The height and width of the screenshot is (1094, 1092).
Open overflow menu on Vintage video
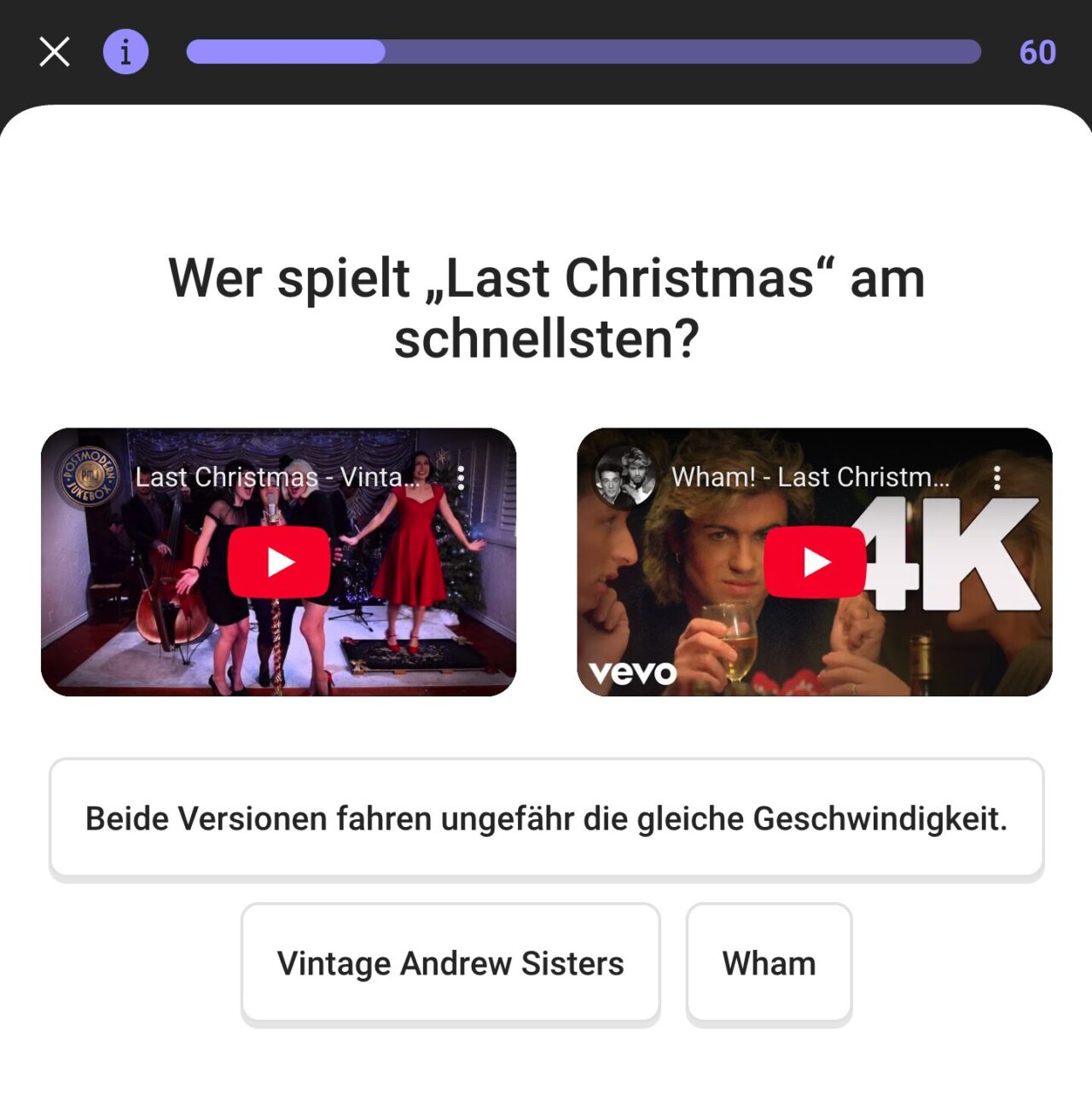point(461,477)
